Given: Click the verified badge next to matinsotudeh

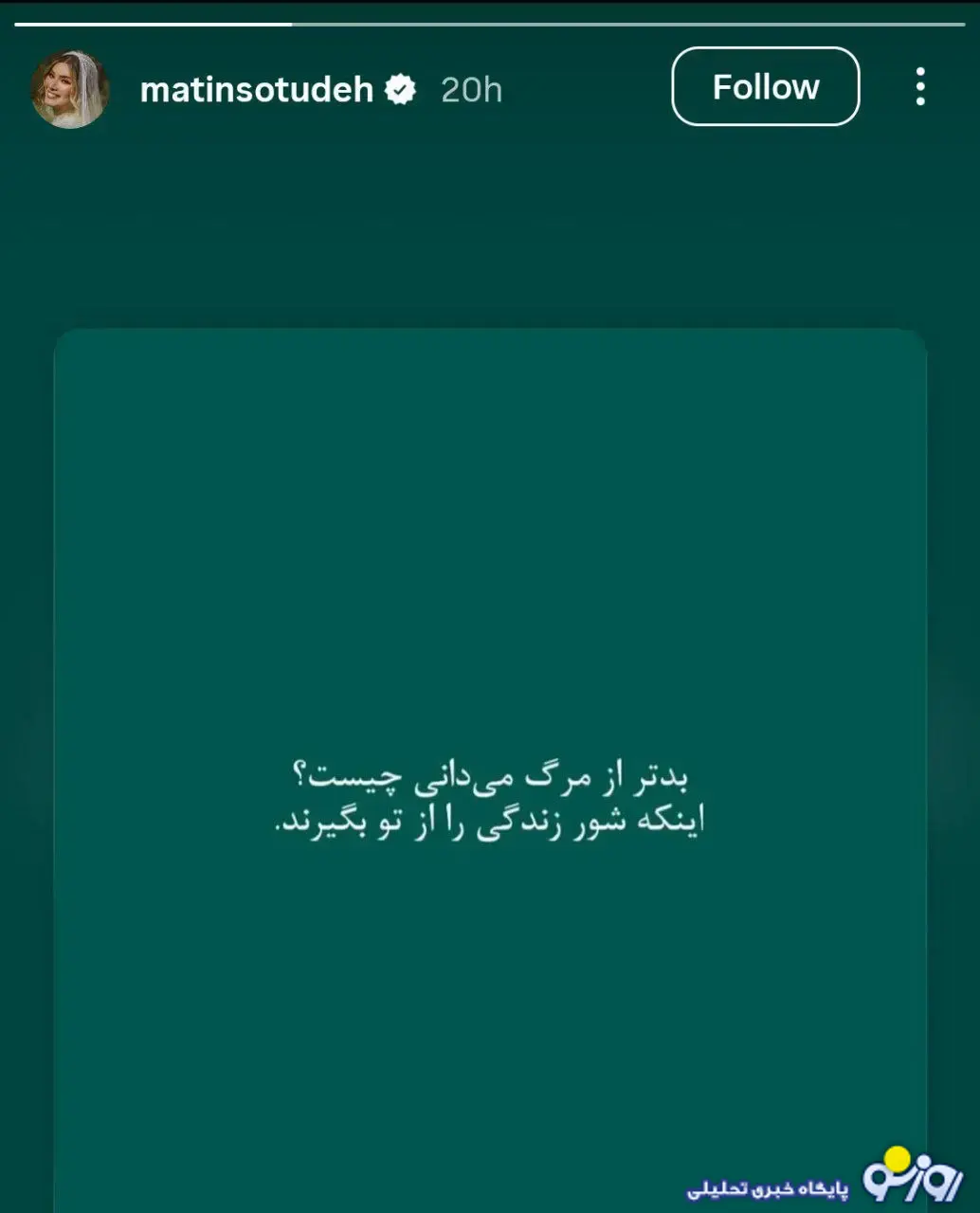Looking at the screenshot, I should 400,89.
